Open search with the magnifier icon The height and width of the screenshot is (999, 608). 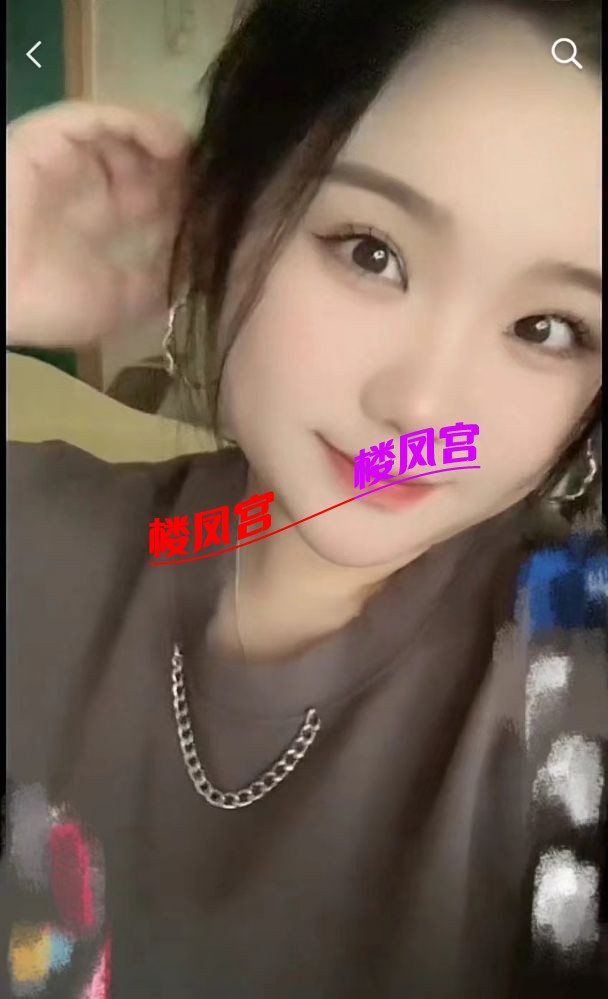pyautogui.click(x=566, y=53)
